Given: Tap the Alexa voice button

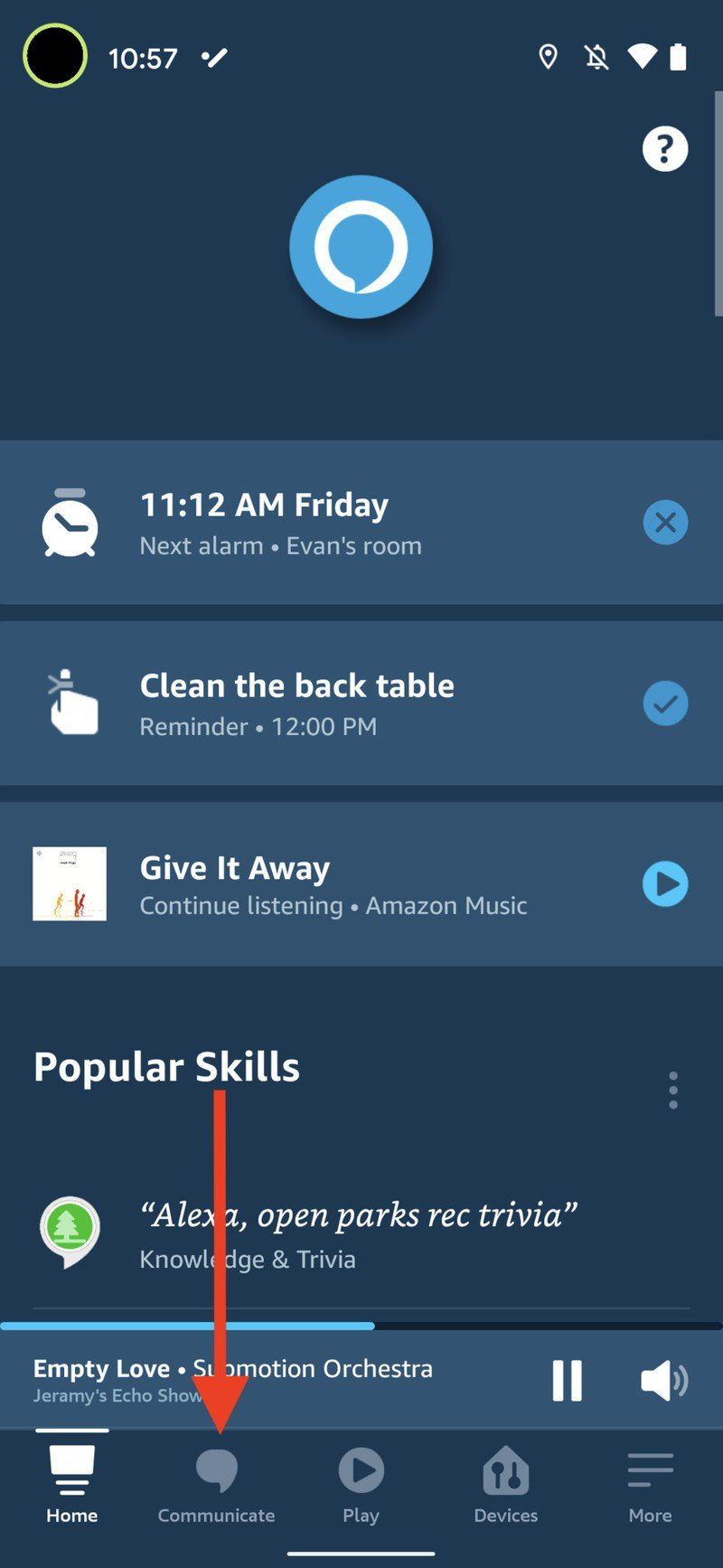Looking at the screenshot, I should click(x=361, y=247).
